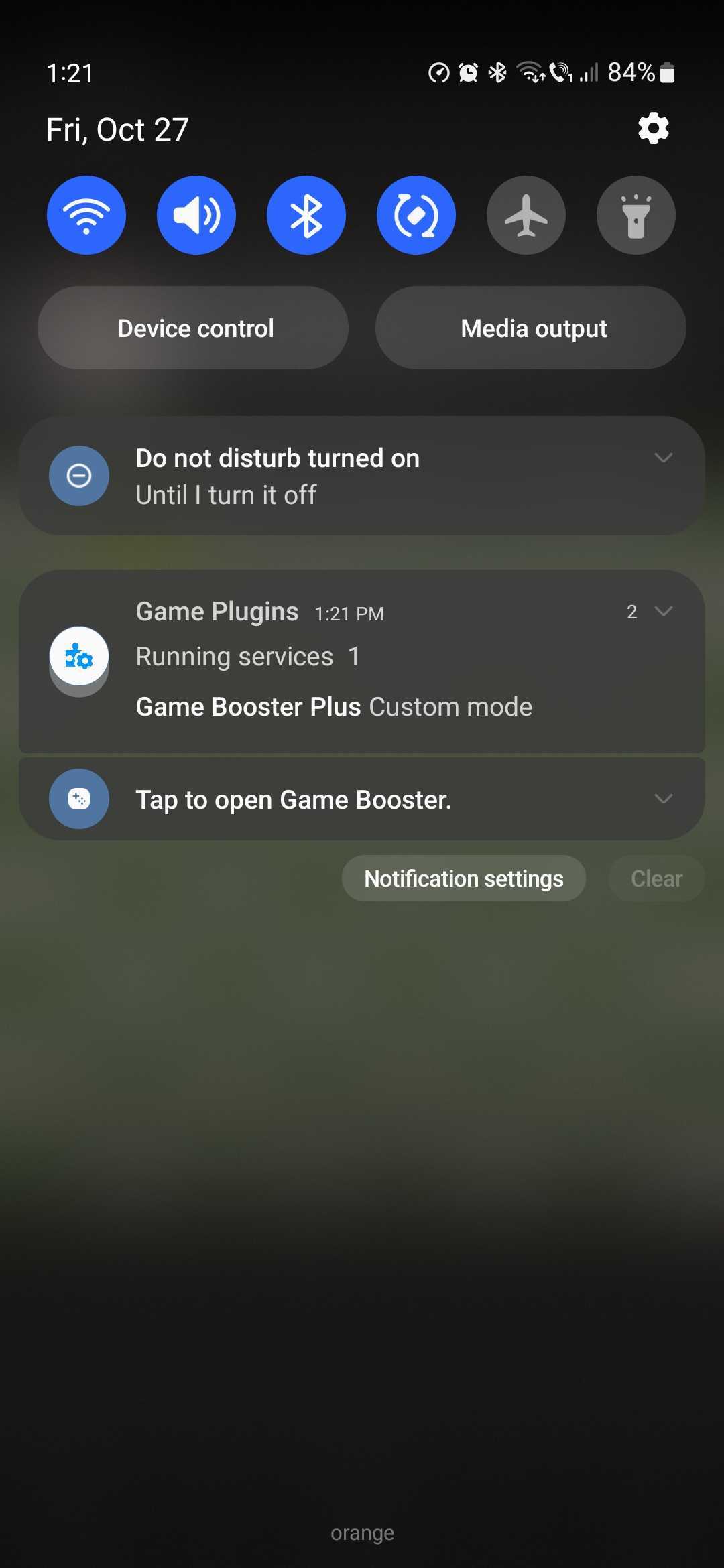Turn off the Wi-Fi quick toggle
Image resolution: width=724 pixels, height=1568 pixels.
click(x=86, y=215)
